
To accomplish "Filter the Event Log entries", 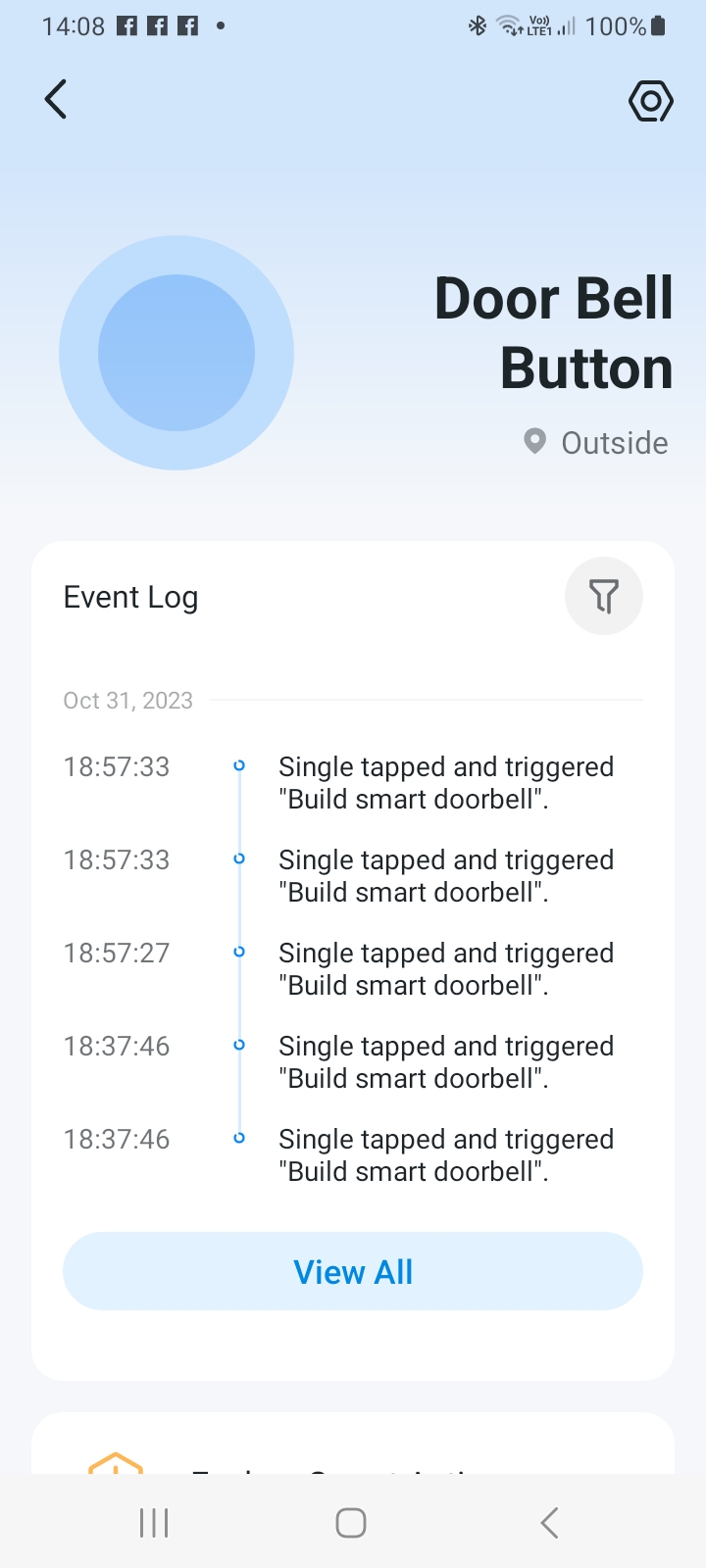I will click(603, 596).
